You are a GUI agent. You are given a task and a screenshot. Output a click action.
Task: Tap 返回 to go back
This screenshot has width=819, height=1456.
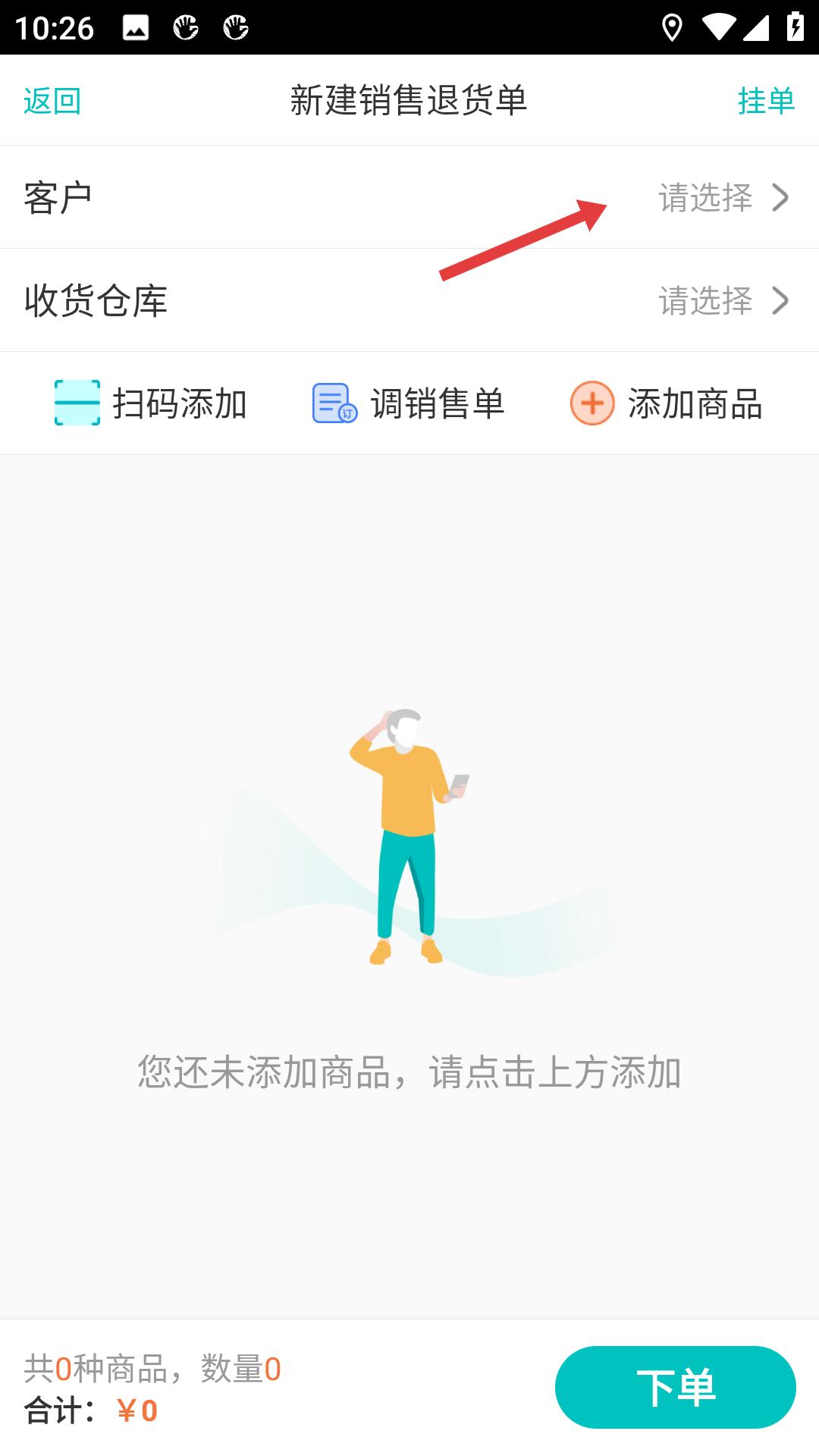point(52,101)
